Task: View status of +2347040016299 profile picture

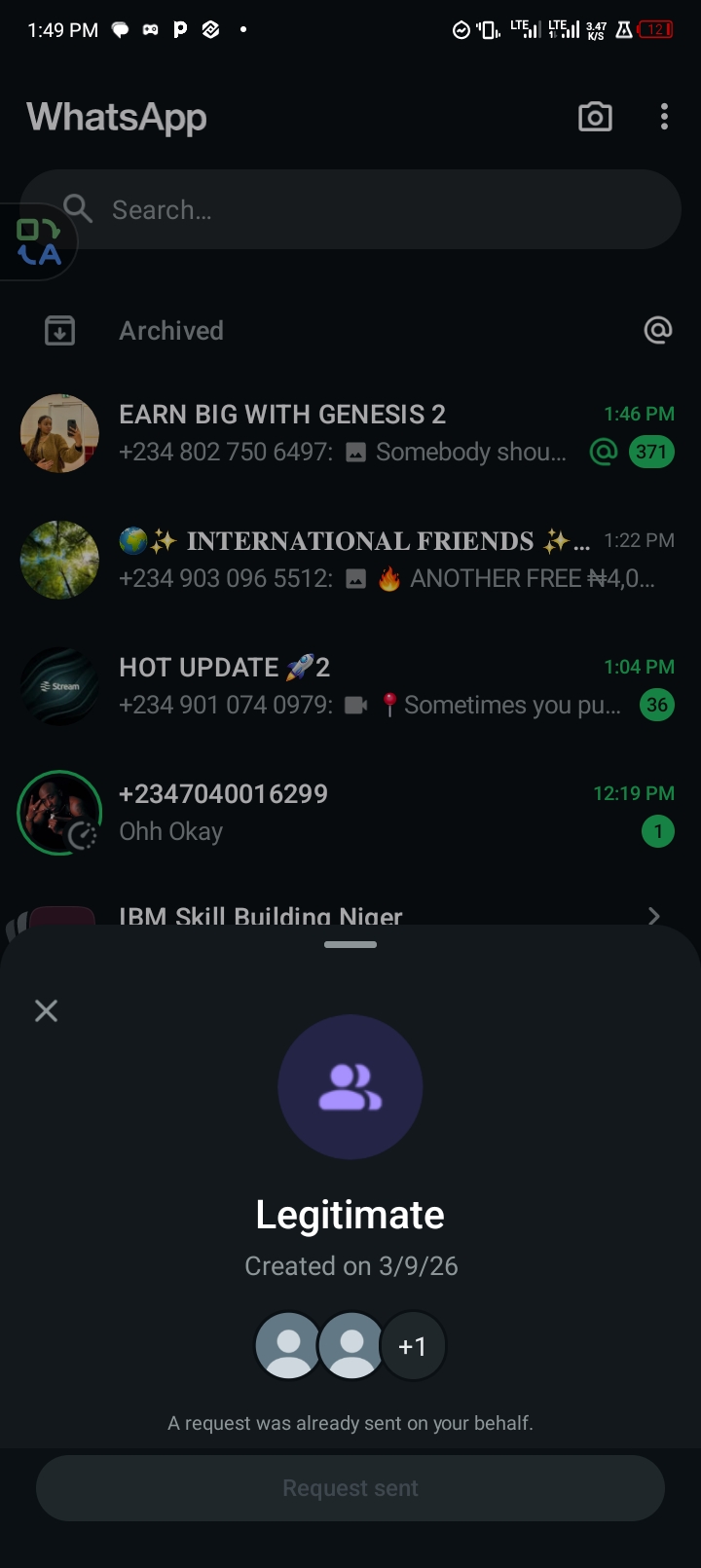Action: click(59, 813)
